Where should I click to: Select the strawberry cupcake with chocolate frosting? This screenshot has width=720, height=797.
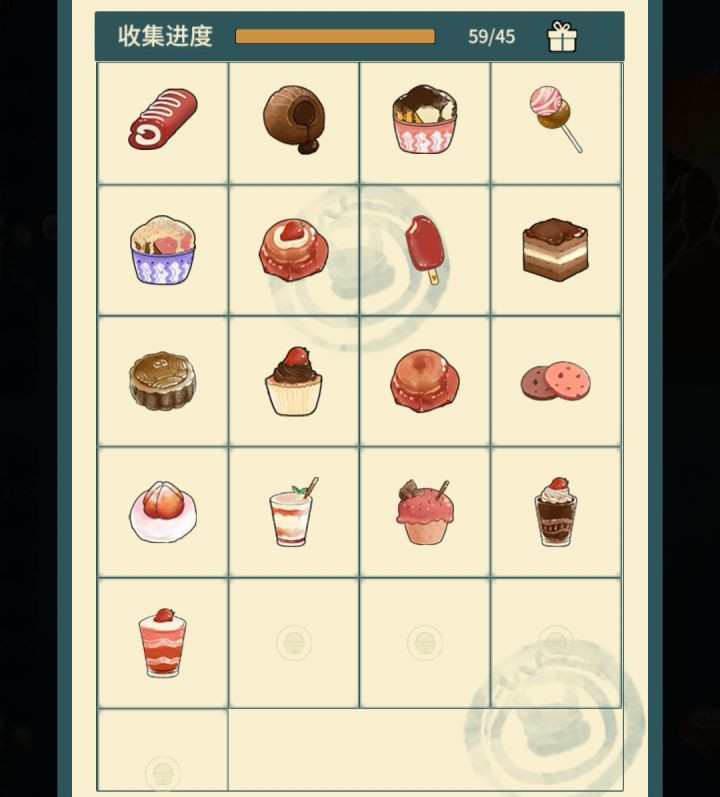pyautogui.click(x=293, y=380)
